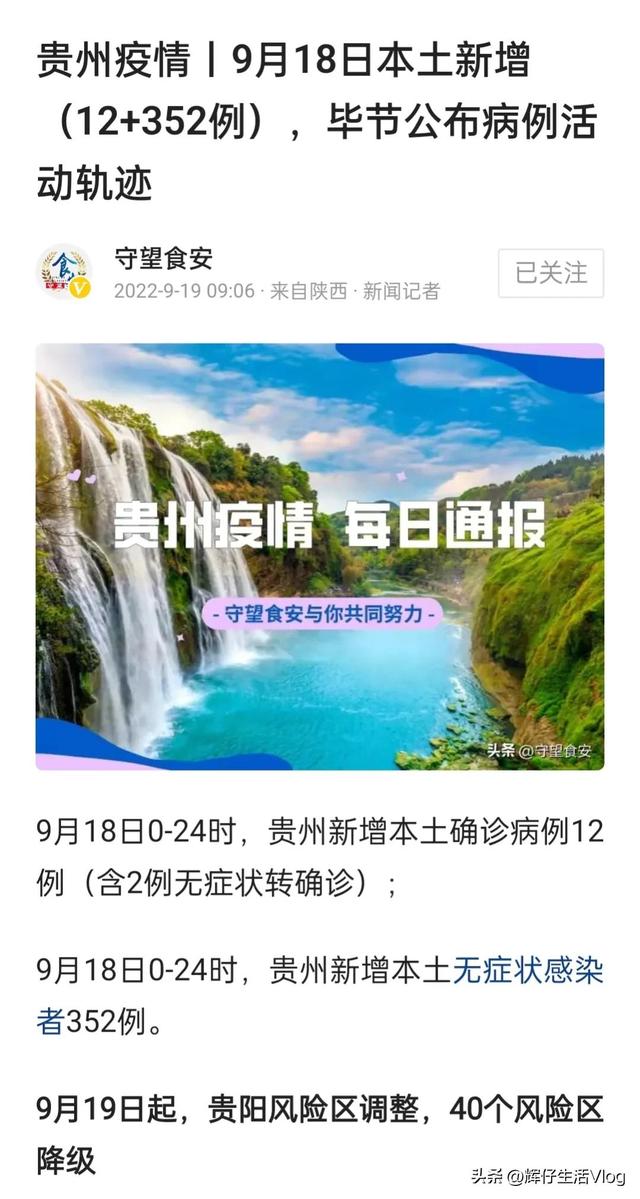Open the 守望食安 author name profile
640x1199 pixels.
pos(163,259)
